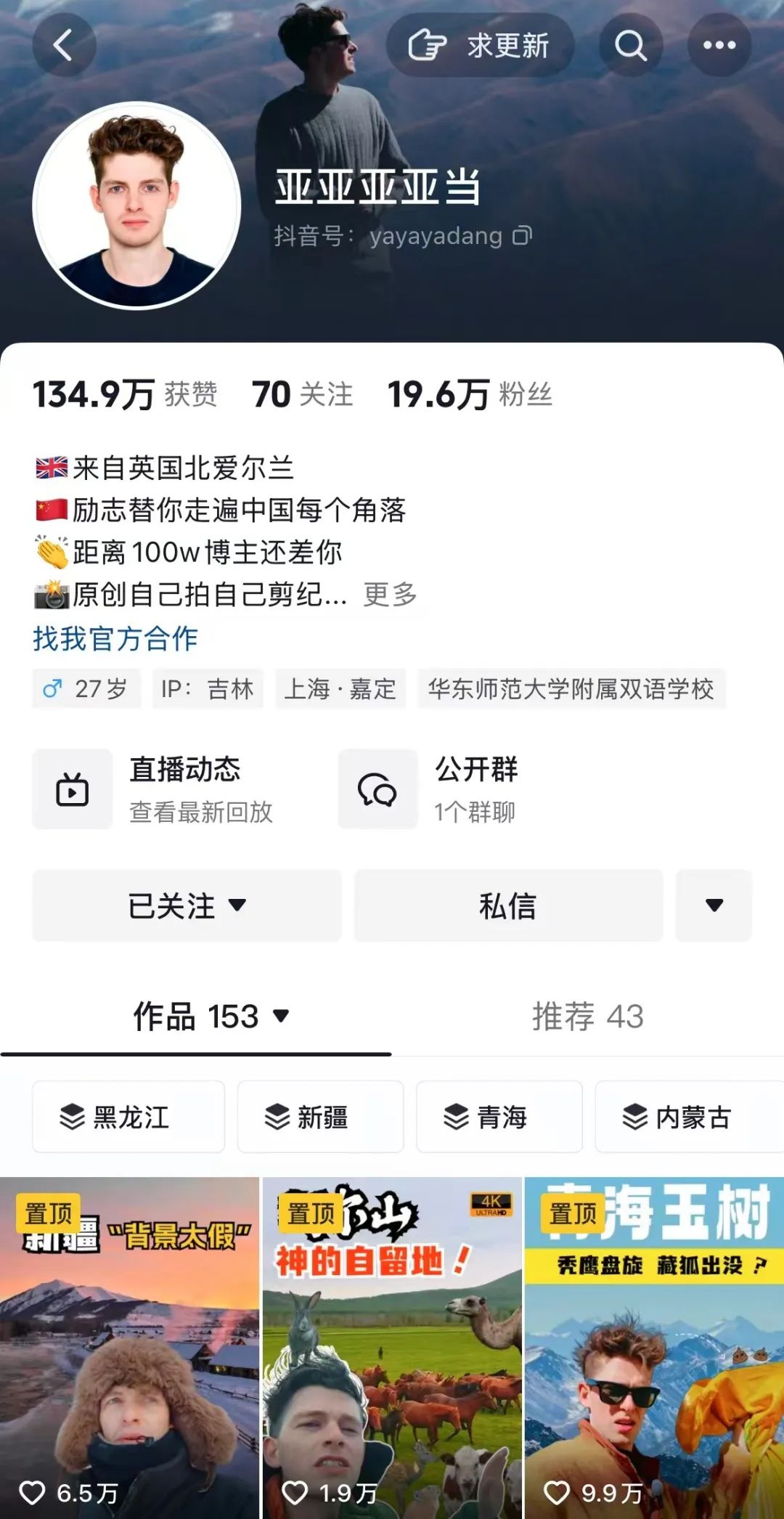784x1519 pixels.
Task: Filter videos by 黑龙江 collection
Action: [x=128, y=1117]
